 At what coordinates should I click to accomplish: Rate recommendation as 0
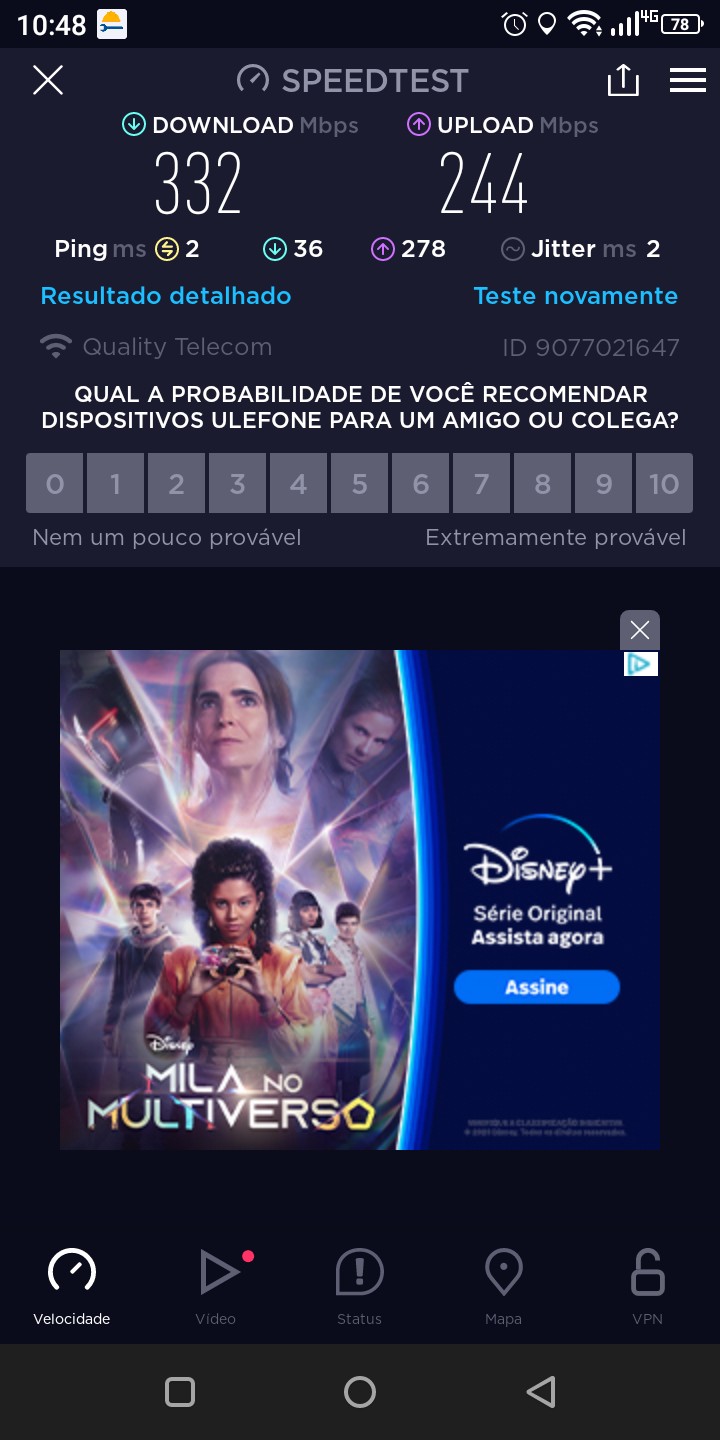pos(55,484)
